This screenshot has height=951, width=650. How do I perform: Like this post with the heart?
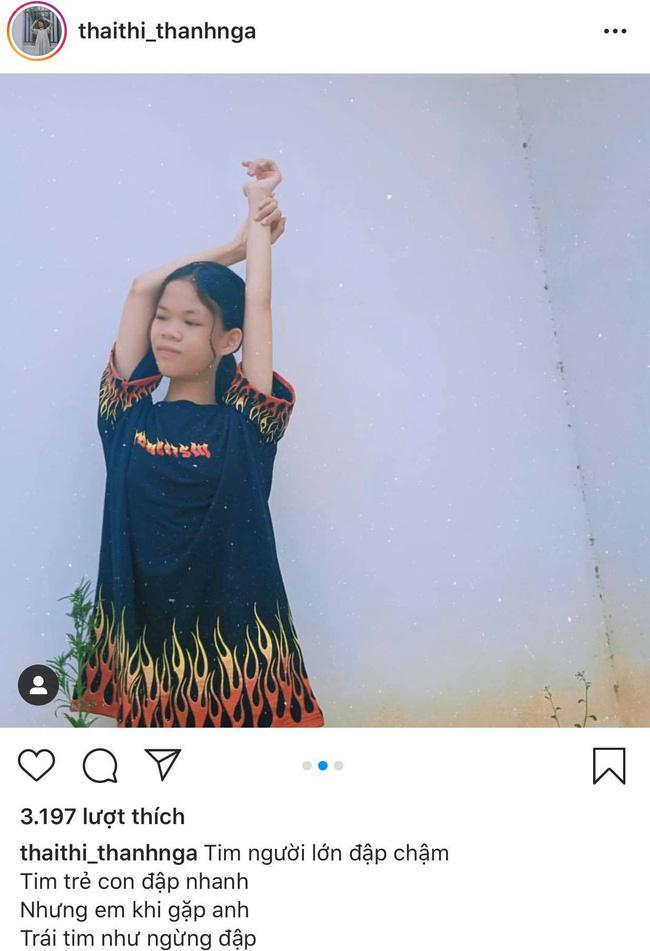[x=37, y=765]
